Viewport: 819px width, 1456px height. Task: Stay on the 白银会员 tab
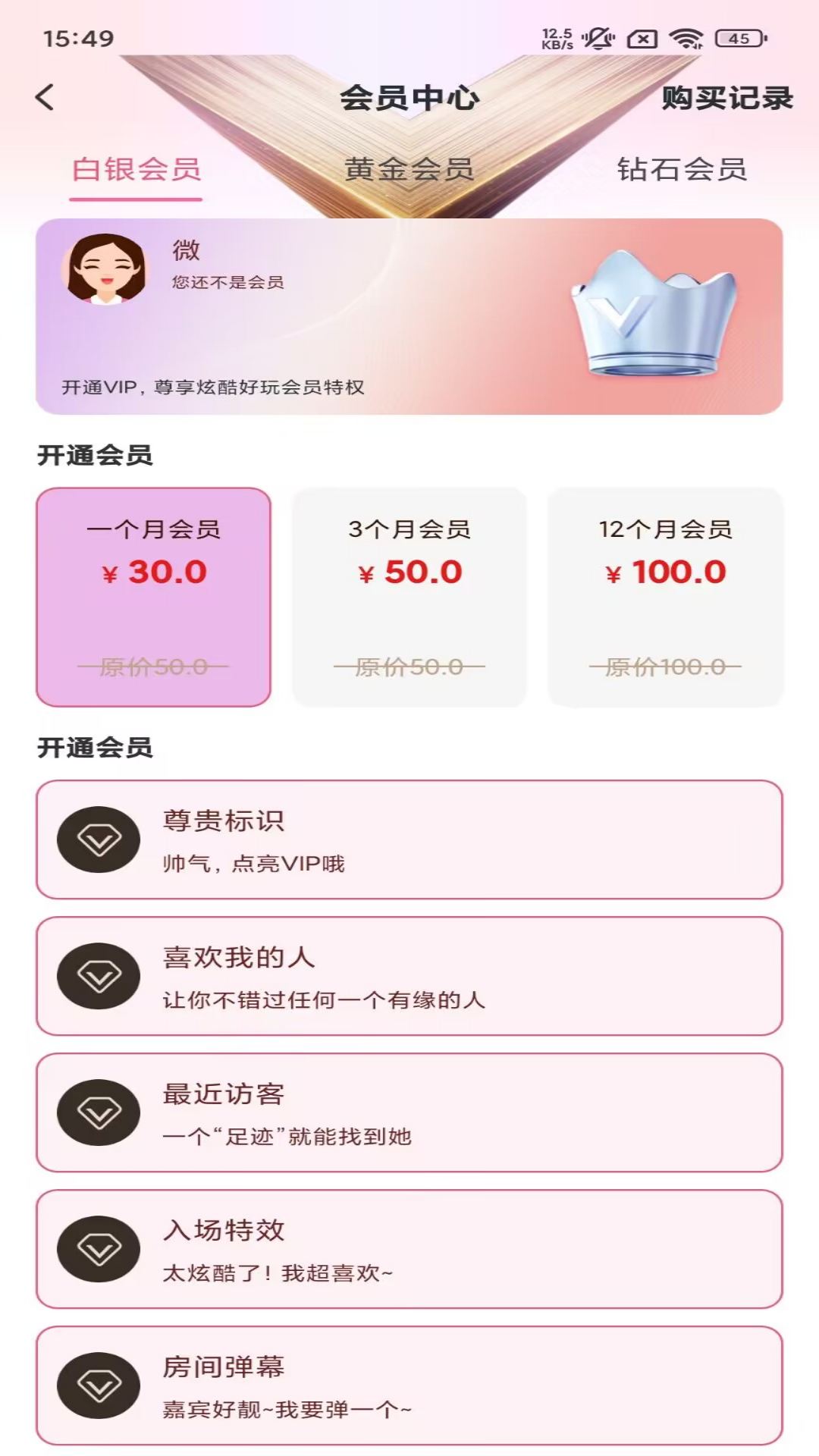coord(136,168)
